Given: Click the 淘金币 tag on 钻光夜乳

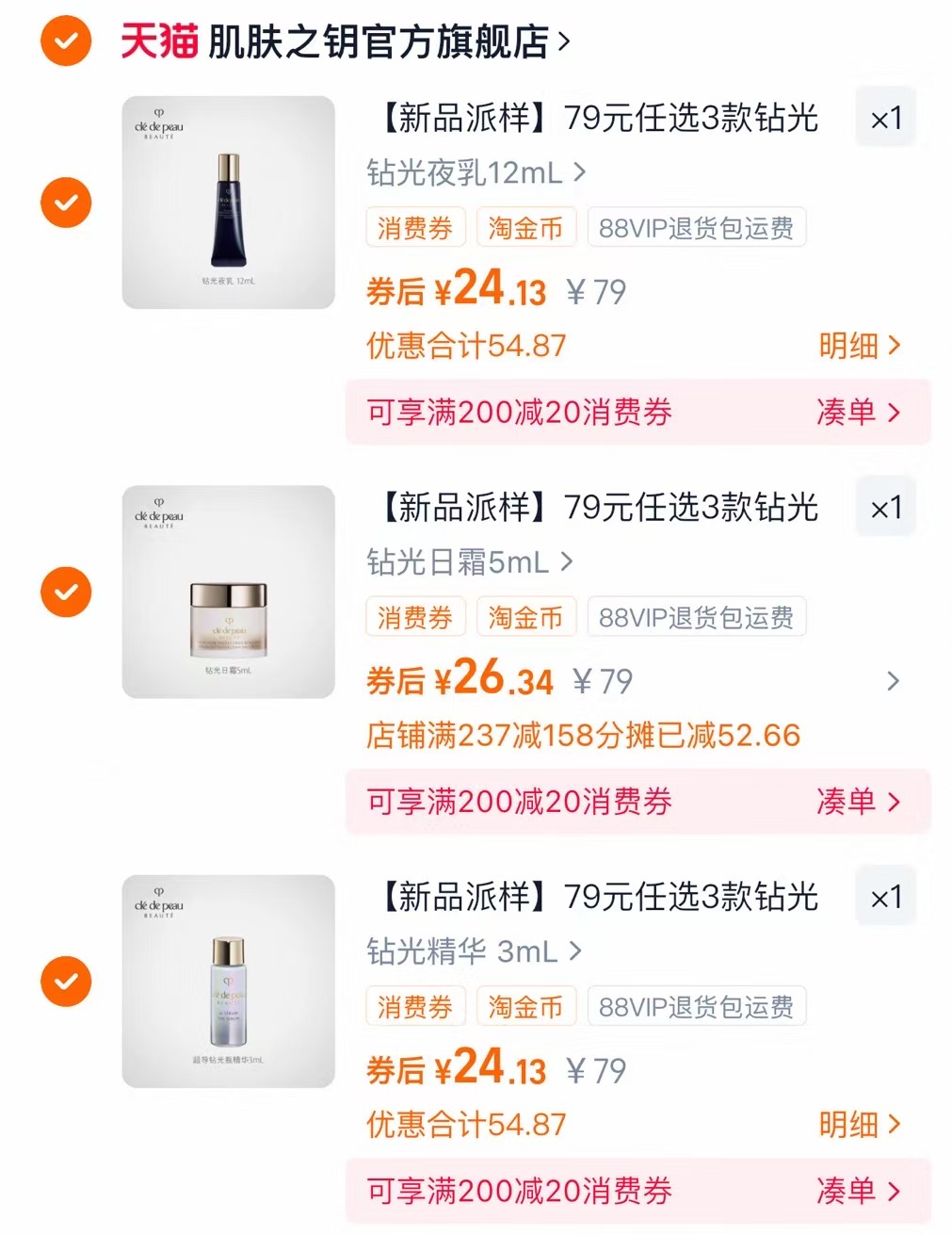Looking at the screenshot, I should [x=525, y=226].
